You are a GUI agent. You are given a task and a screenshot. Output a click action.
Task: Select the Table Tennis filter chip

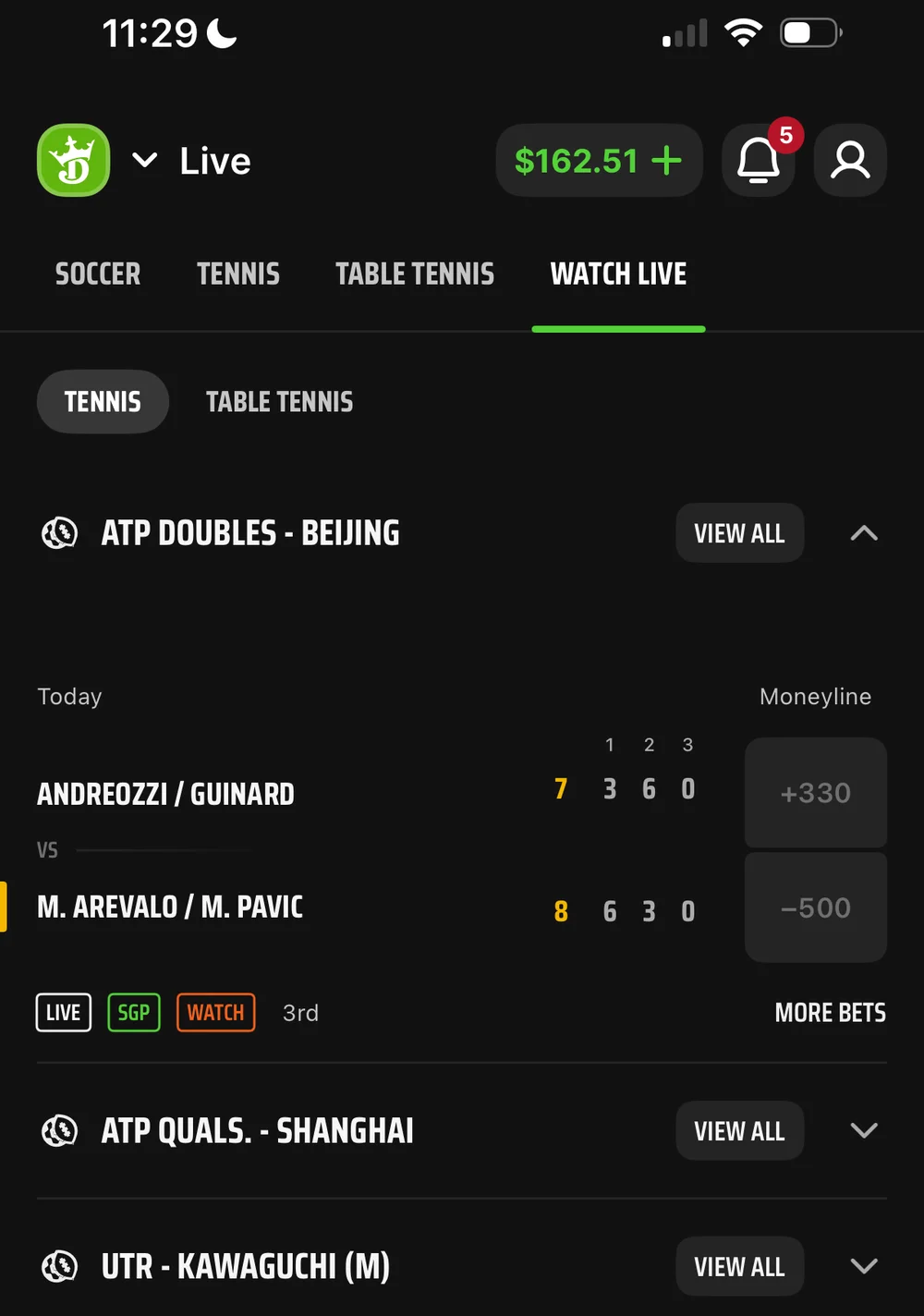tap(279, 402)
